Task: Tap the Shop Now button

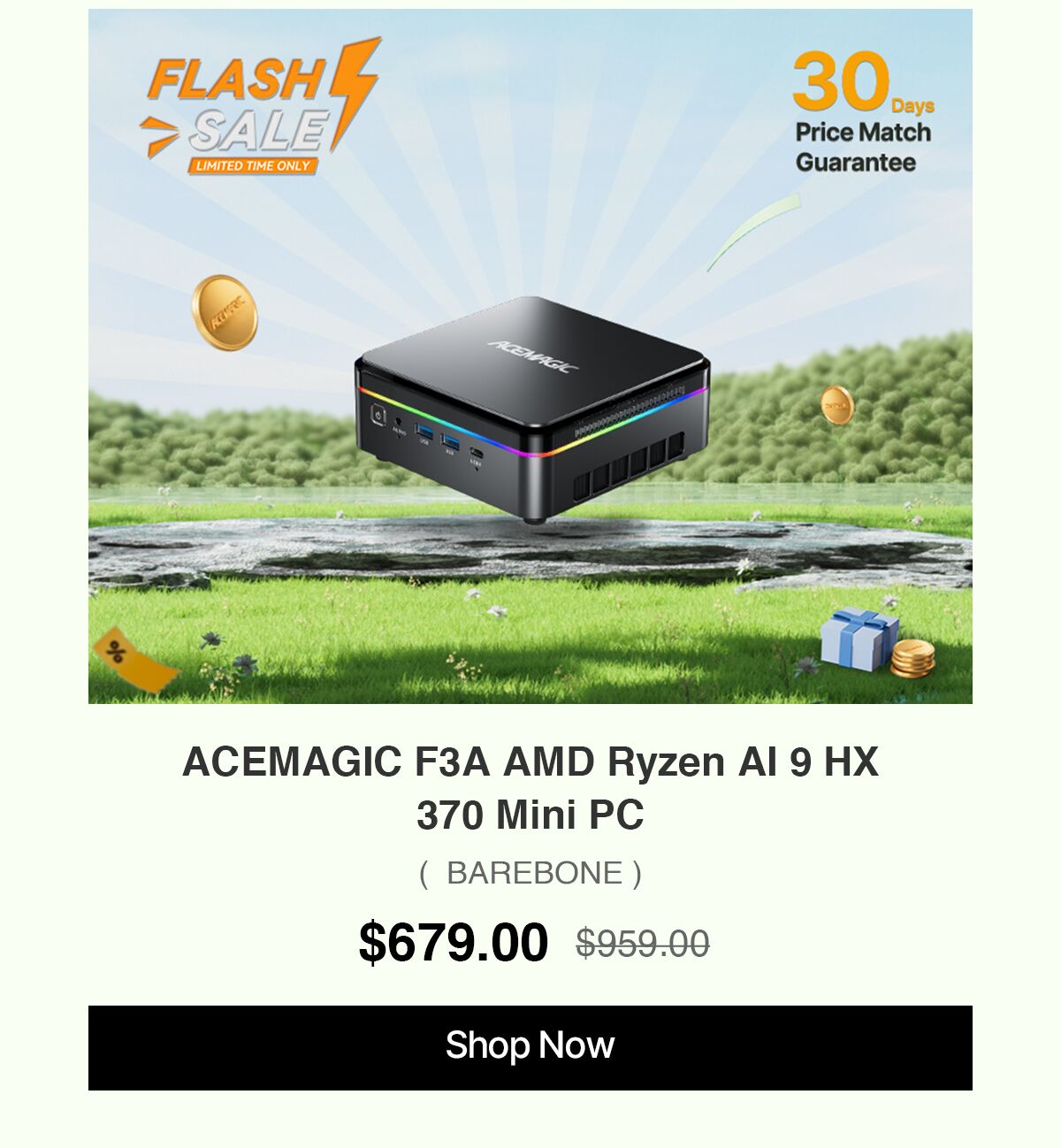Action: pos(530,1047)
